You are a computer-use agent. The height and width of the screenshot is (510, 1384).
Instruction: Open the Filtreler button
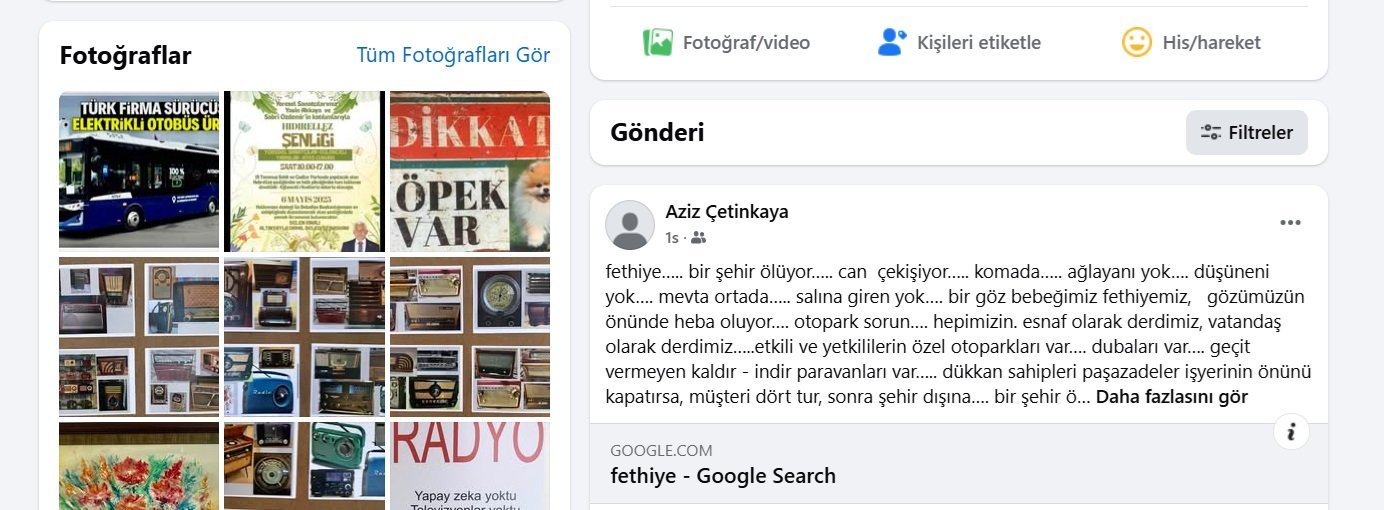[x=1246, y=132]
